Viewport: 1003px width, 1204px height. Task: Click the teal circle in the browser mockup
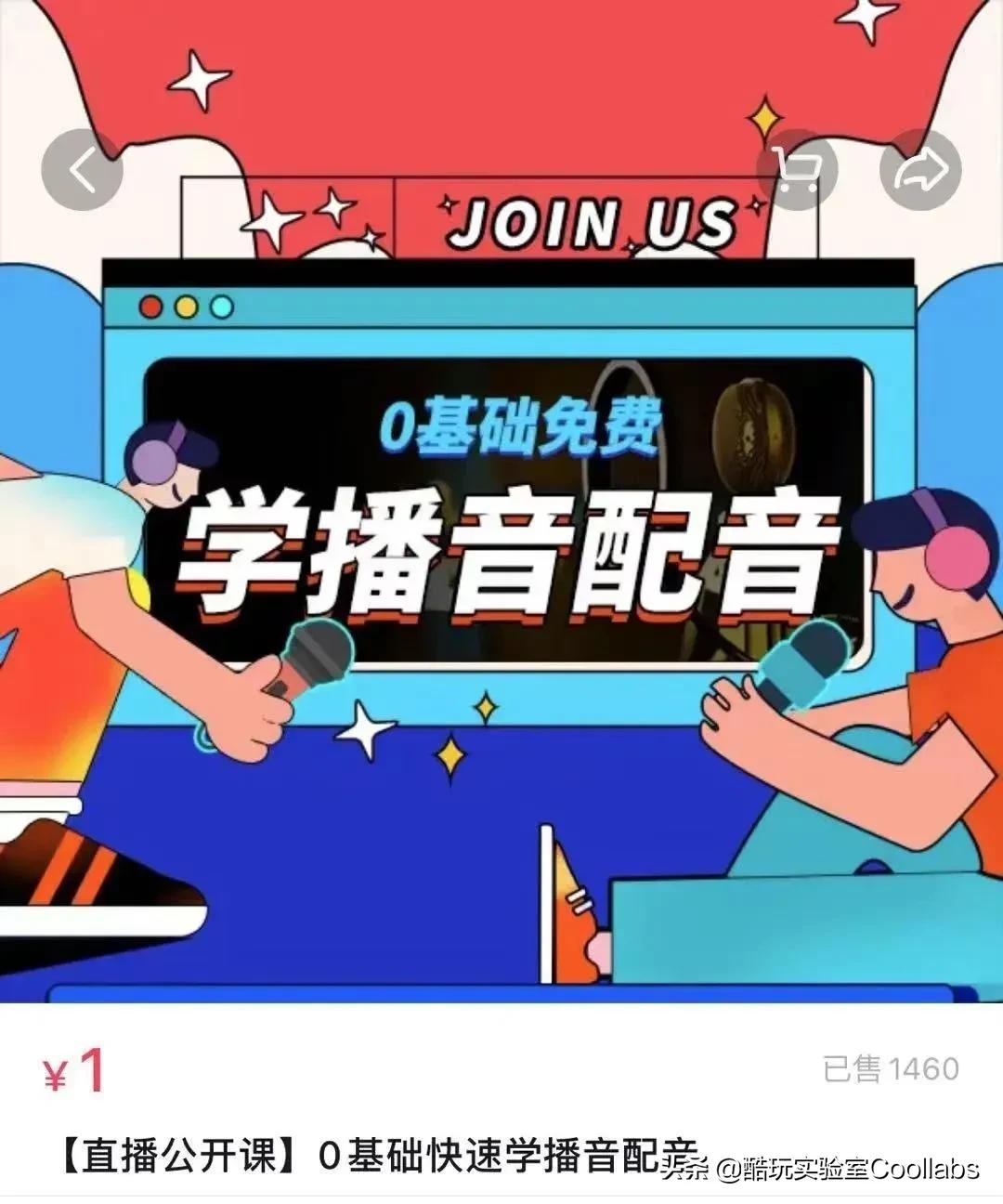point(220,307)
